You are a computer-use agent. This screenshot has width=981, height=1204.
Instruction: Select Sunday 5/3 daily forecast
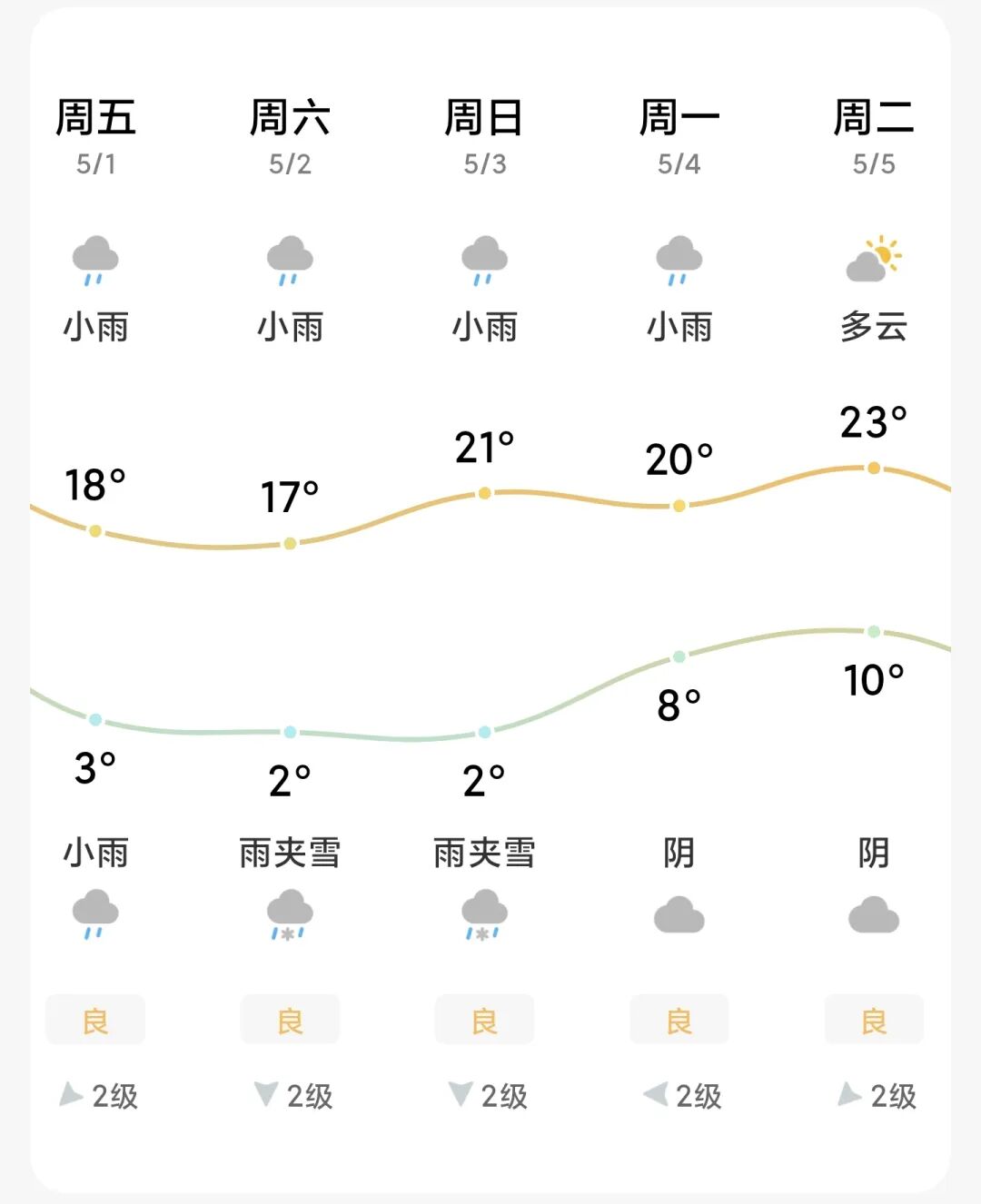pyautogui.click(x=484, y=136)
